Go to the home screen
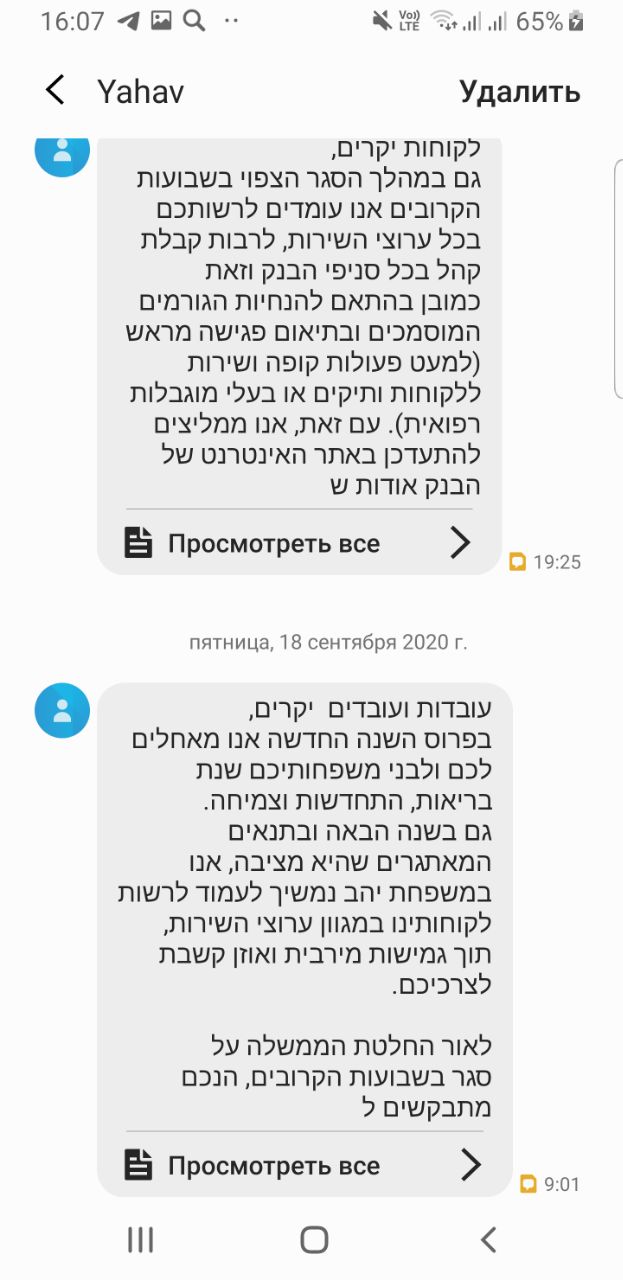 click(x=314, y=1240)
